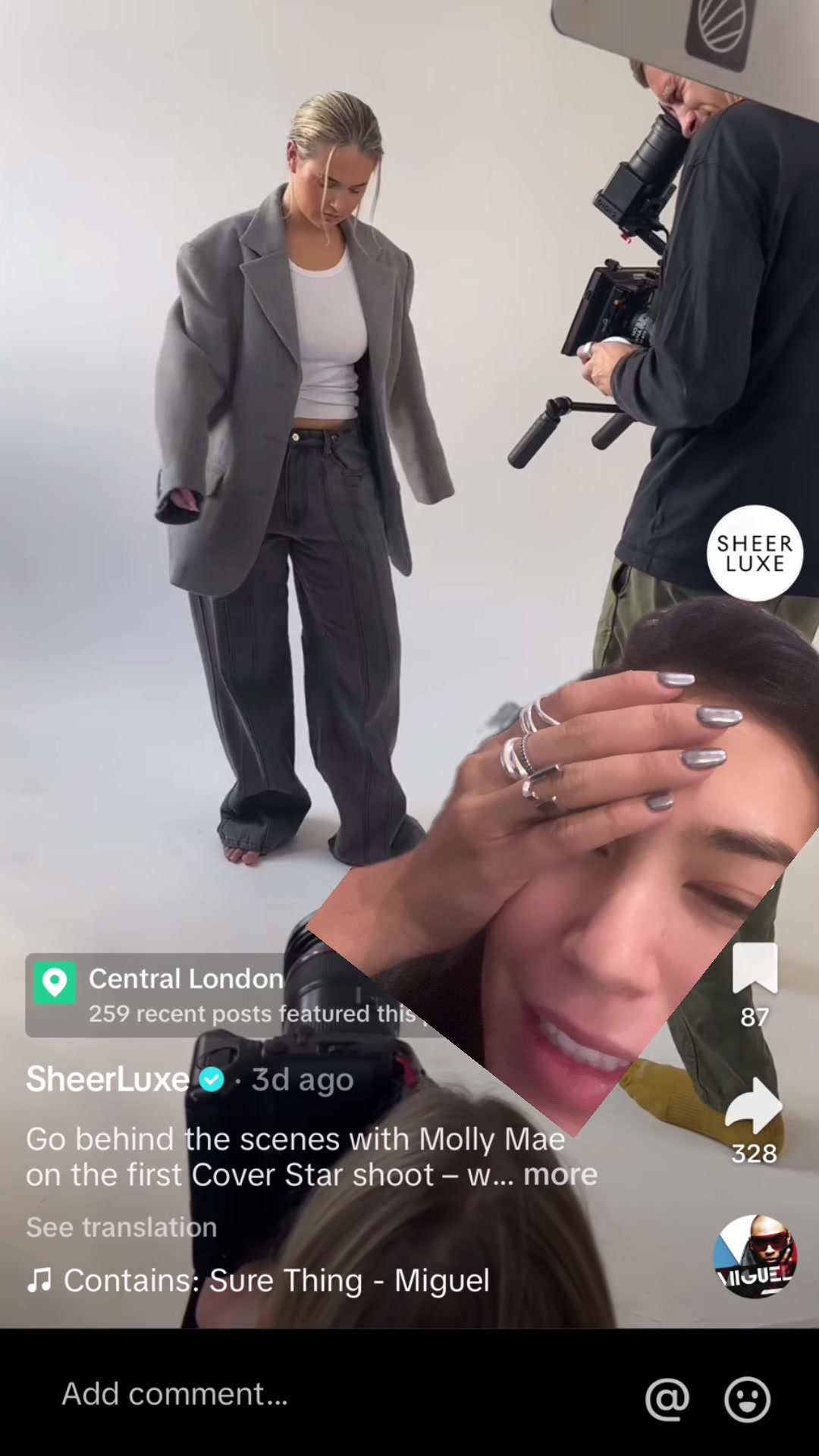This screenshot has width=819, height=1456.
Task: Open the SheerLuxe username link
Action: (108, 1079)
